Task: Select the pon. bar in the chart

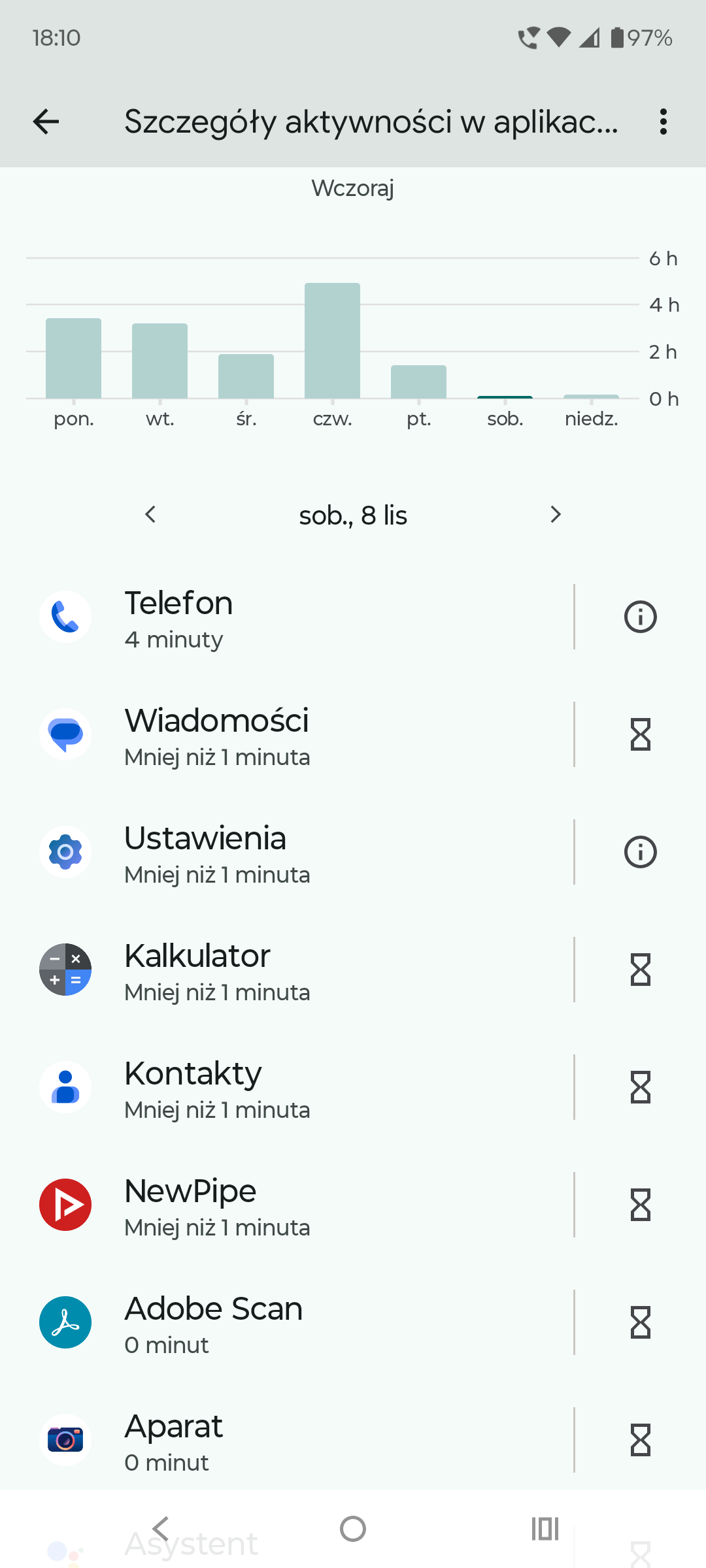Action: pos(73,358)
